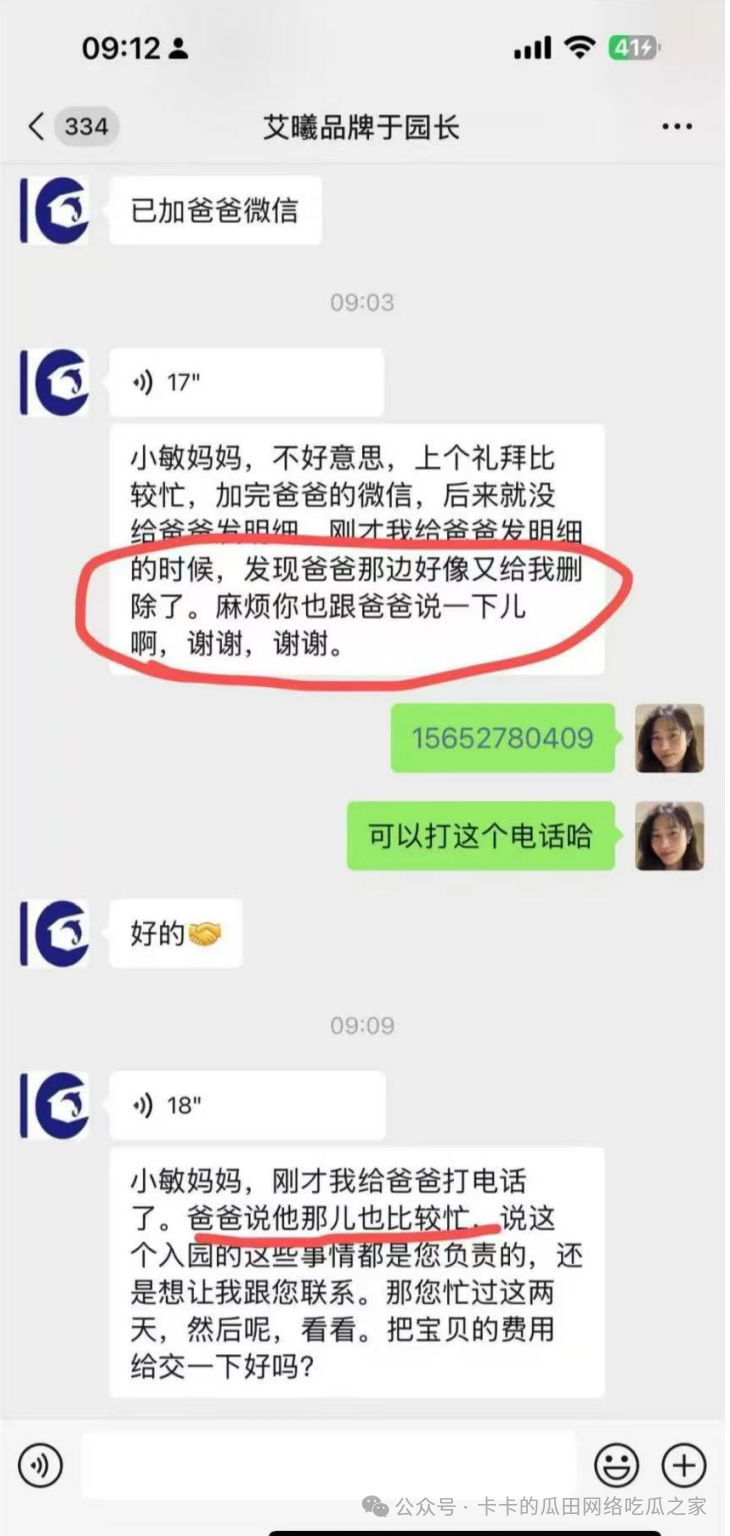This screenshot has width=730, height=1536.
Task: Play the 18-second voice message
Action: tap(246, 1105)
